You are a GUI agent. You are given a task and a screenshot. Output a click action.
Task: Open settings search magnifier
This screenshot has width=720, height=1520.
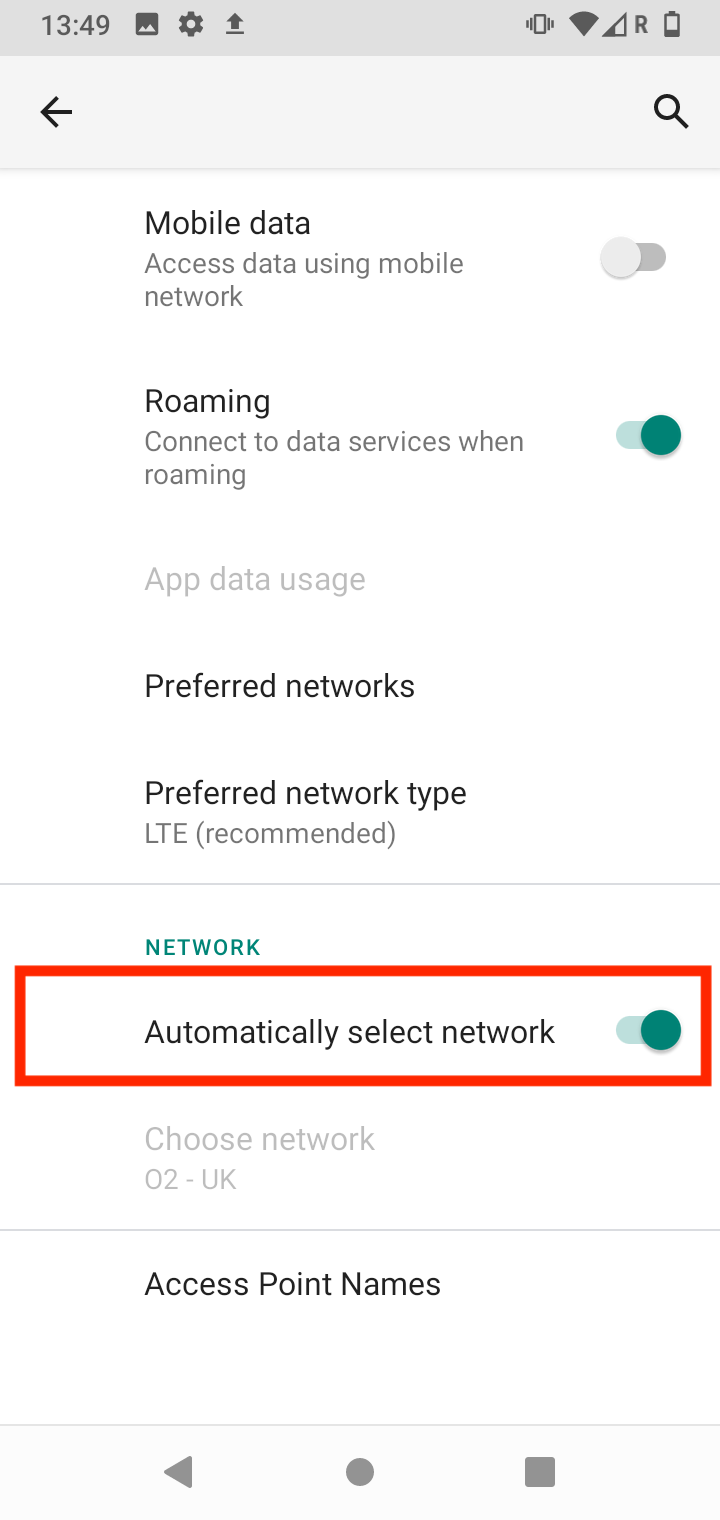[671, 112]
